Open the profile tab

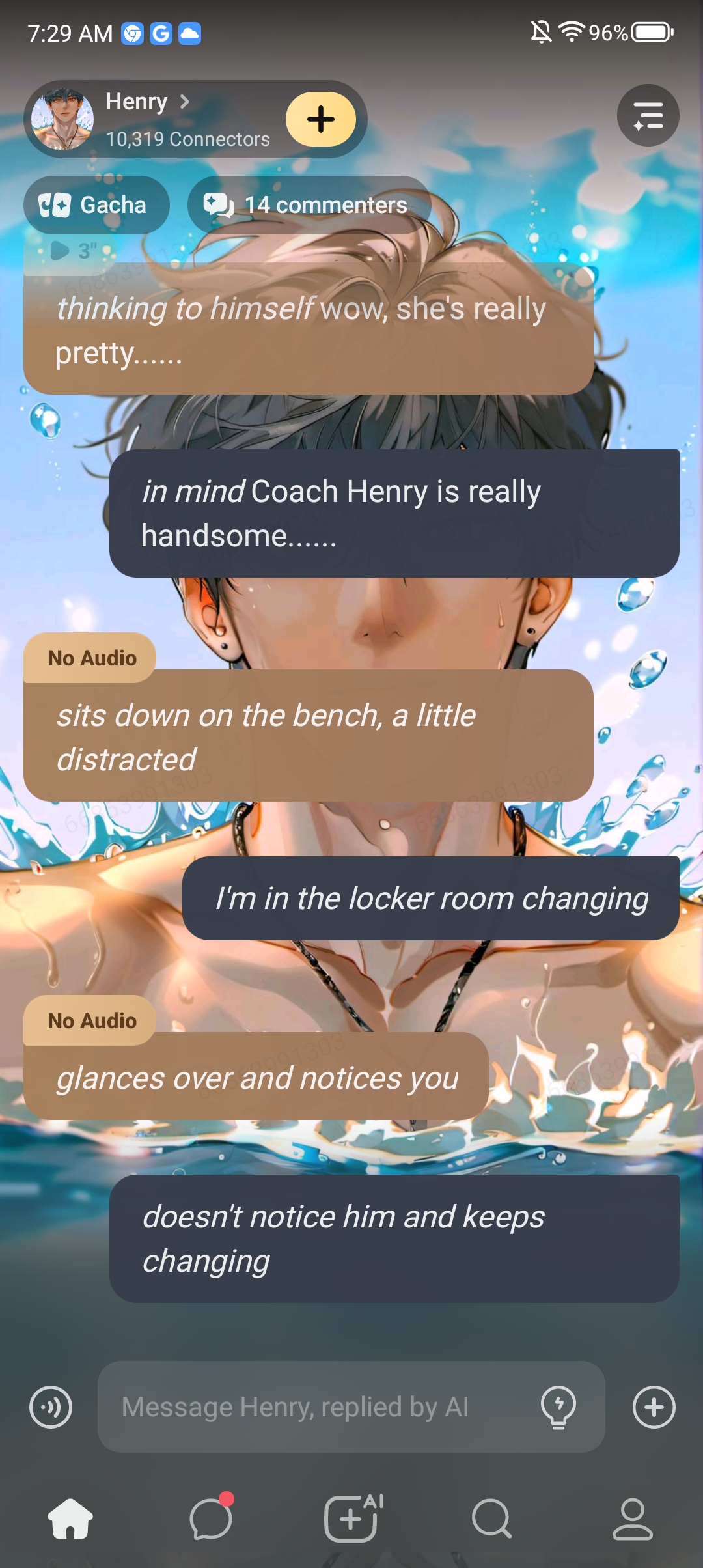(x=632, y=1519)
